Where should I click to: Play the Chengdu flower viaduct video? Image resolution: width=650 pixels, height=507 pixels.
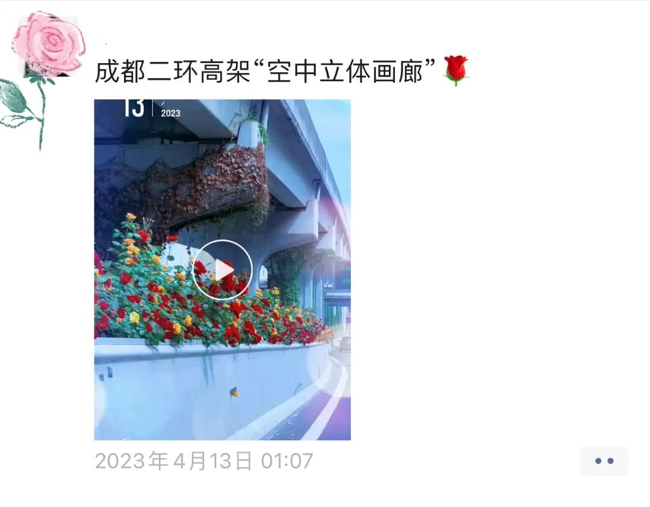click(222, 269)
